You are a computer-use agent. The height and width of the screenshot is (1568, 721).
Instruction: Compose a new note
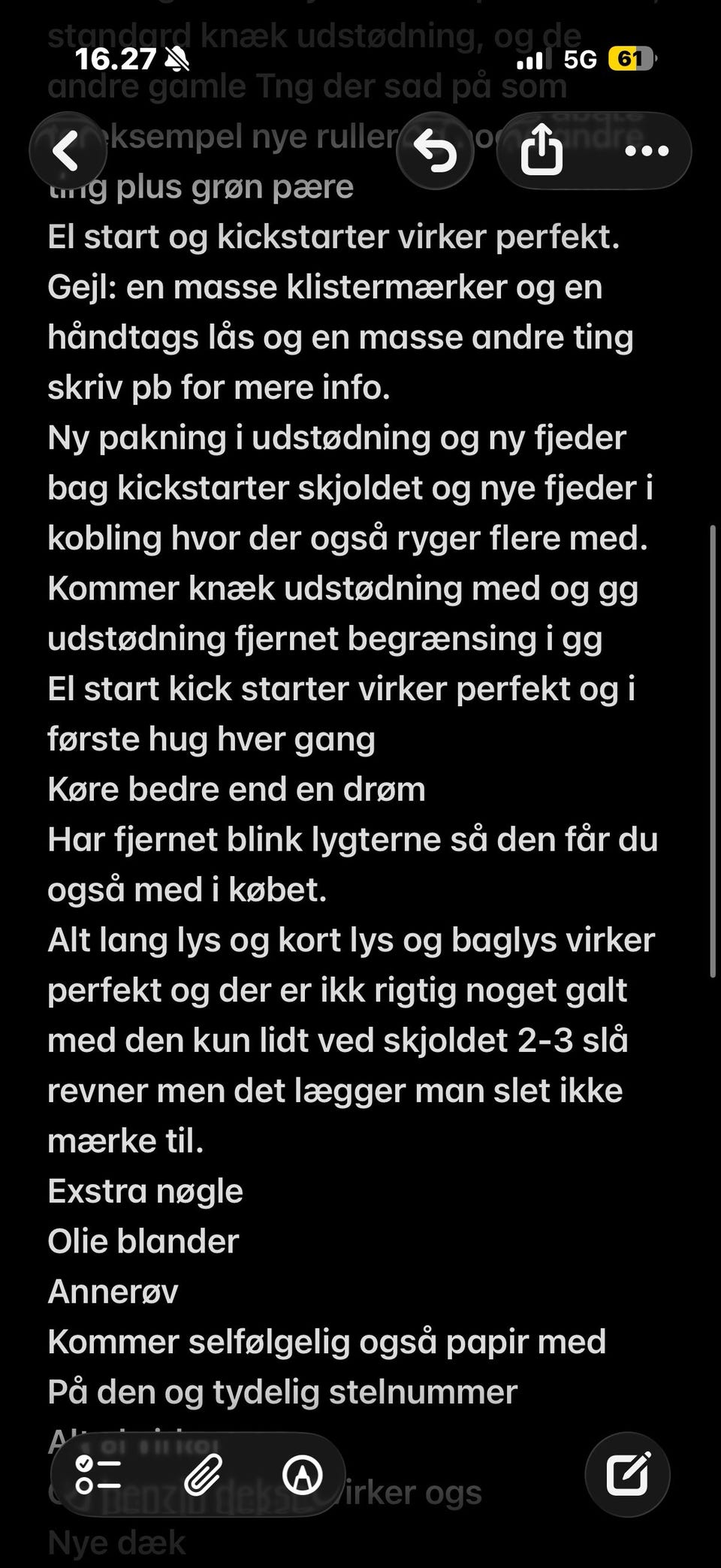[x=627, y=1475]
